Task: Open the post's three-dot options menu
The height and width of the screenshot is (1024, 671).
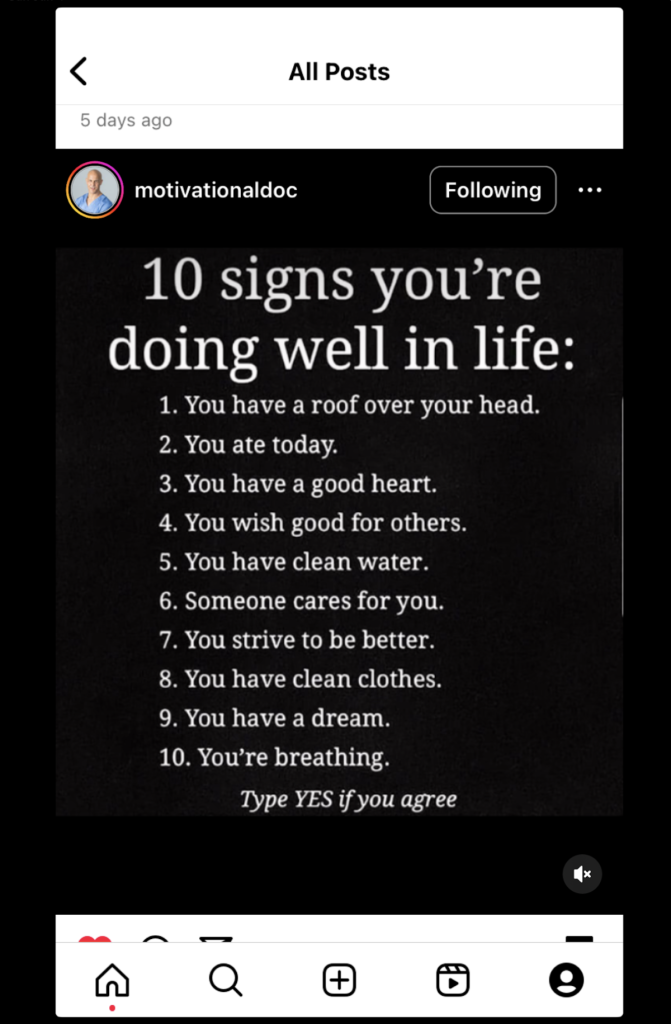Action: [590, 190]
